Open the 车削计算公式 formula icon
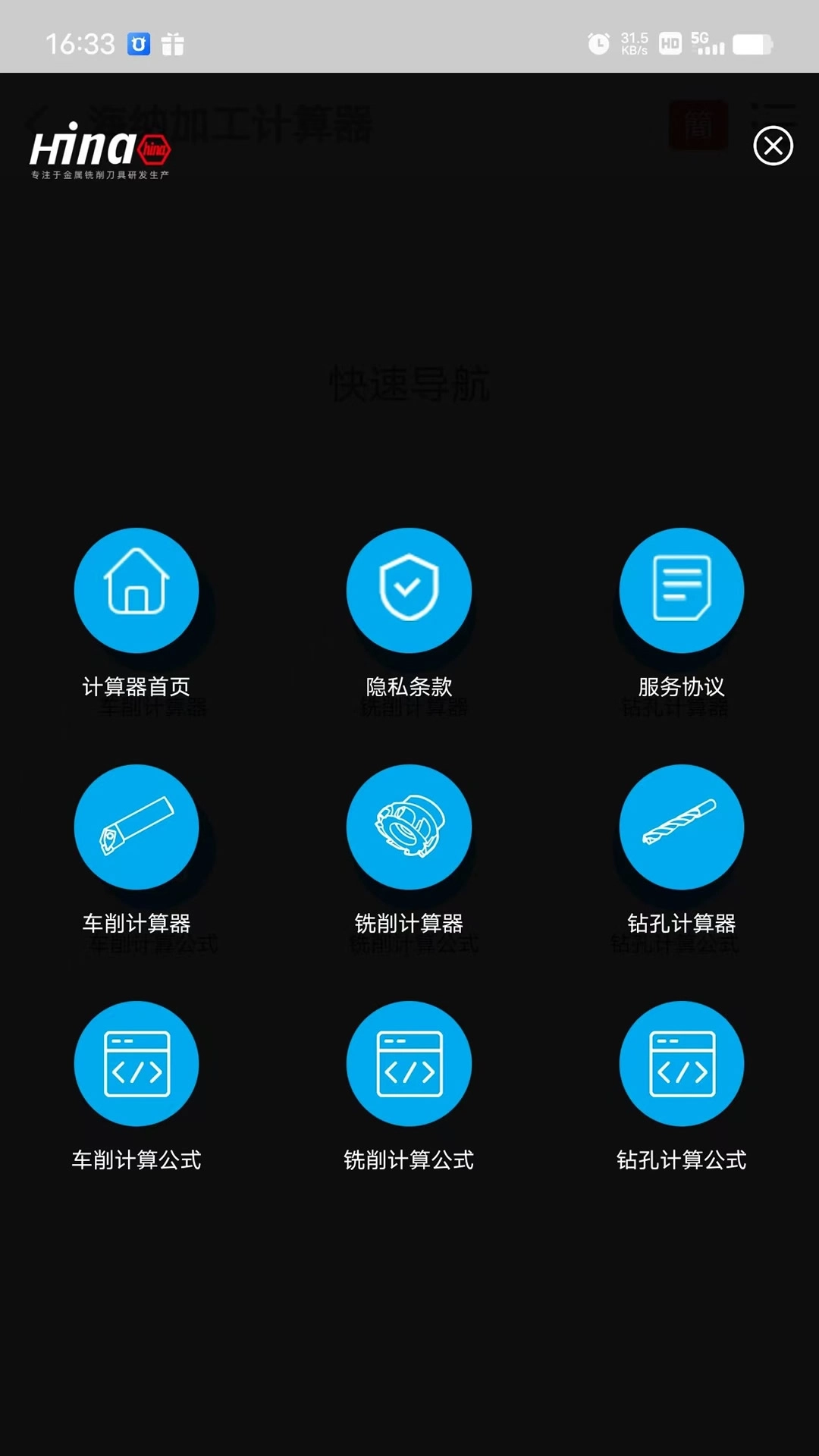This screenshot has height=1456, width=819. 136,1063
